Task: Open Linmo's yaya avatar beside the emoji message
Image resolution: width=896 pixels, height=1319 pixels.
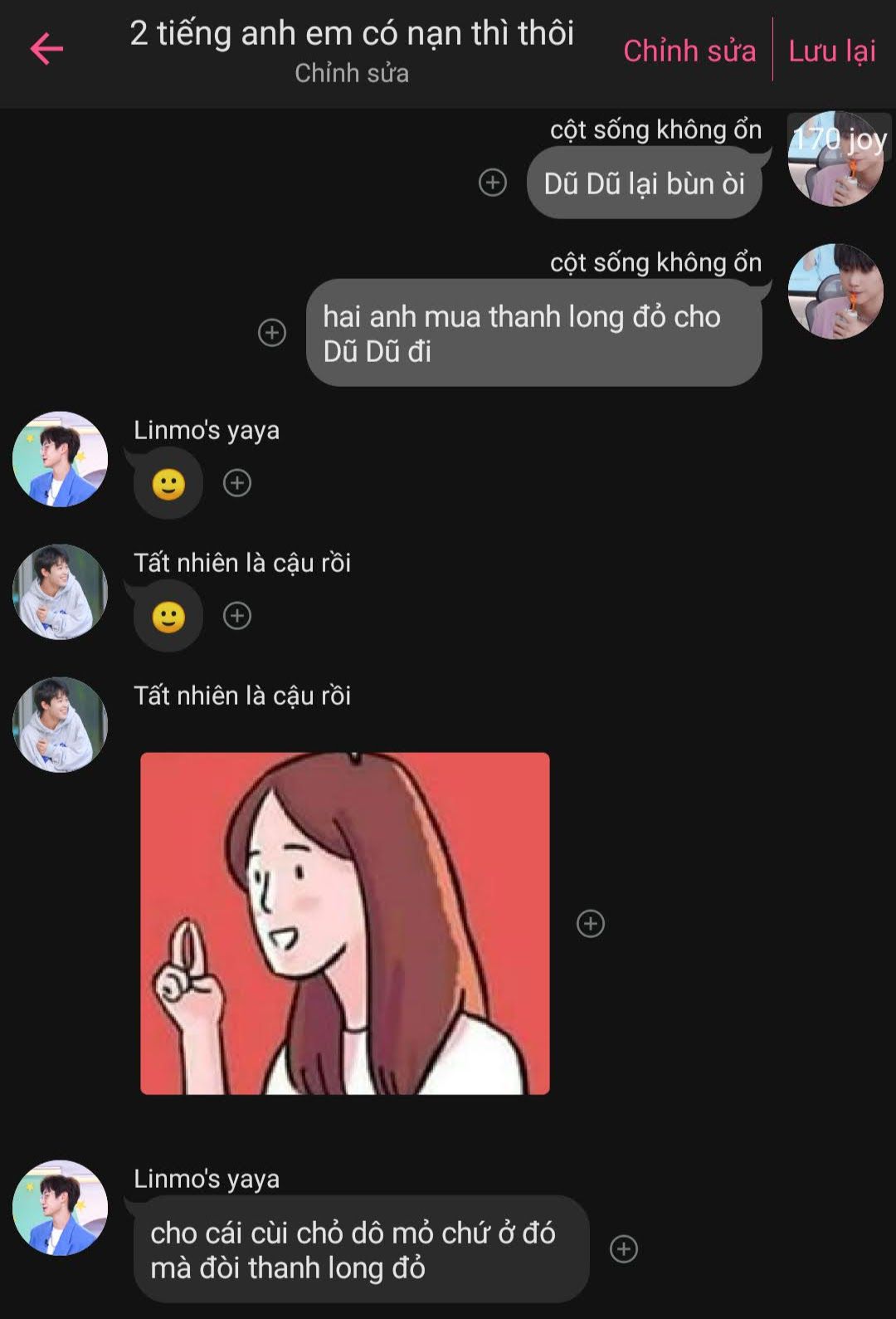Action: click(60, 459)
